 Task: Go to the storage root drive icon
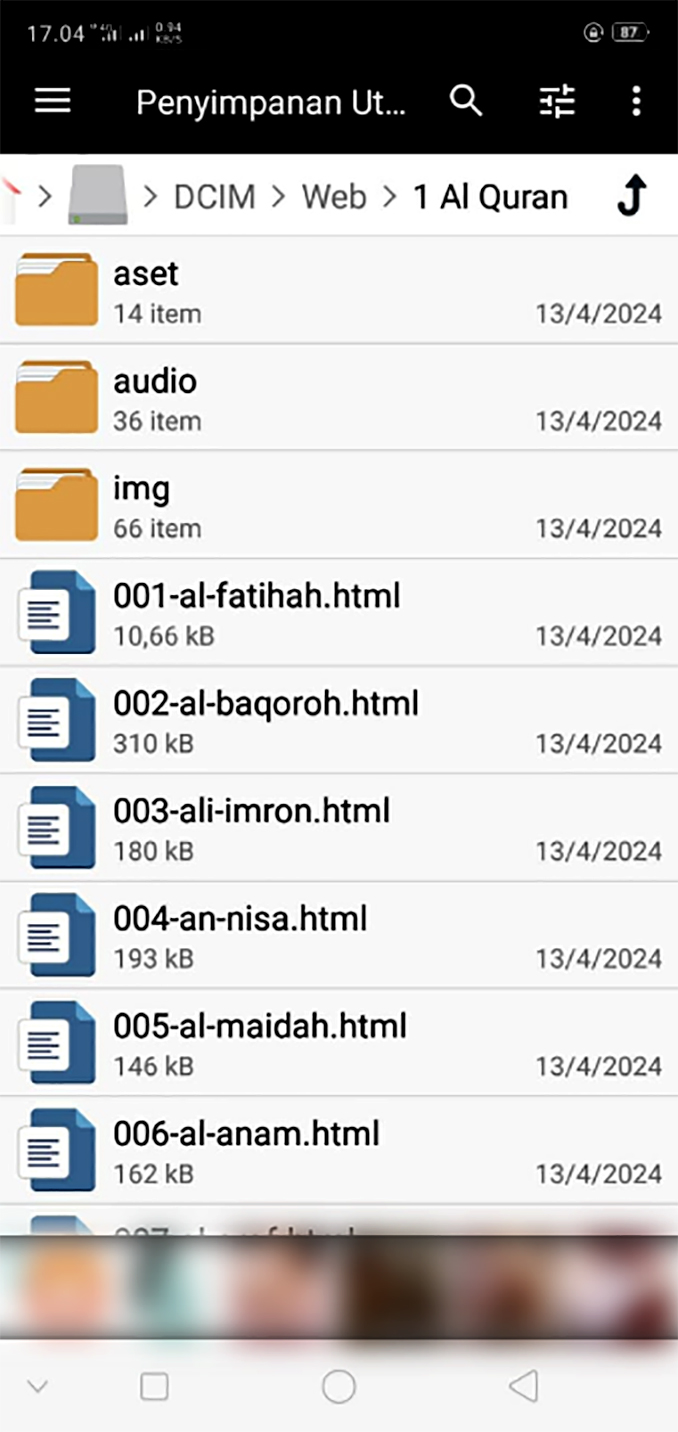tap(98, 195)
